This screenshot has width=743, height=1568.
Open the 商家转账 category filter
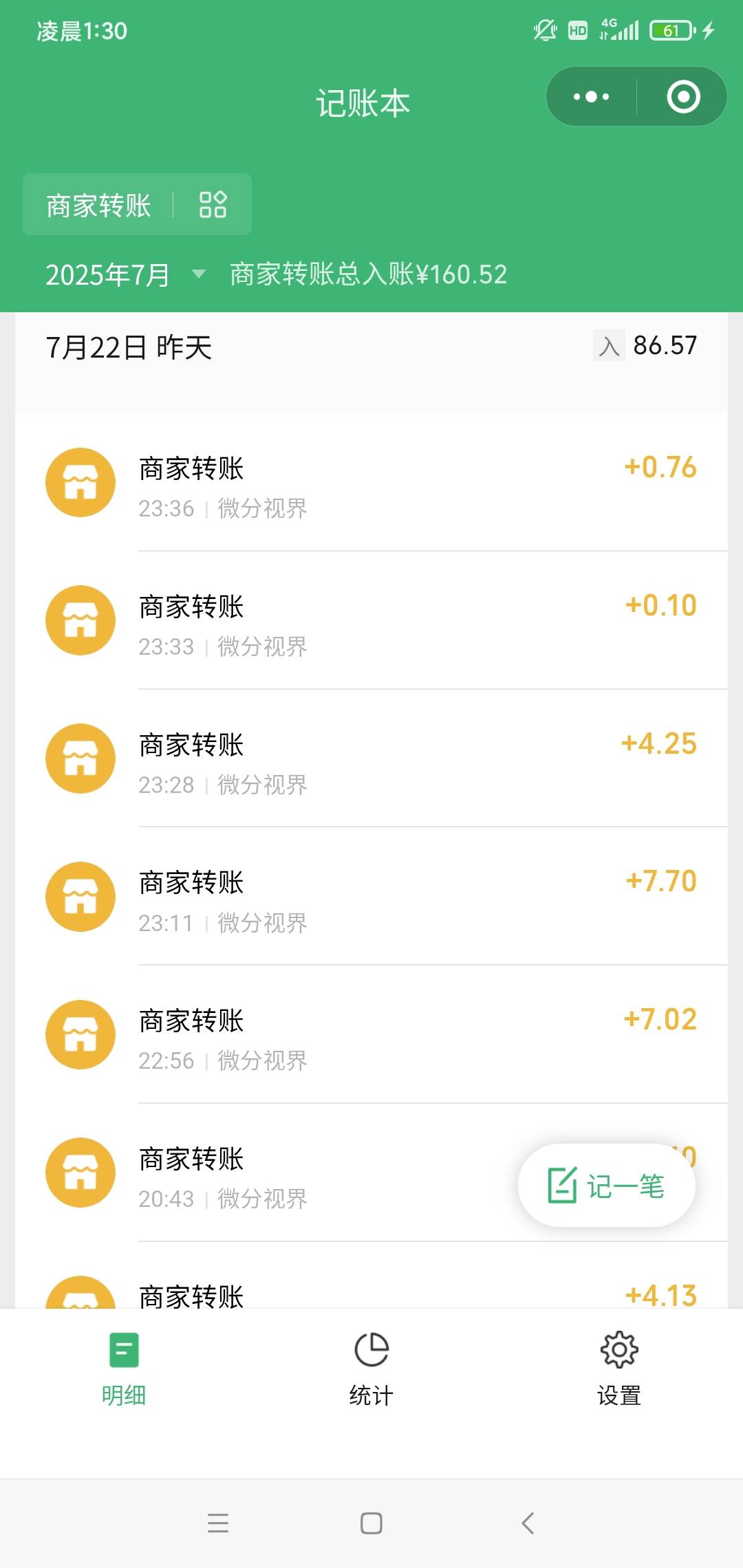(137, 204)
